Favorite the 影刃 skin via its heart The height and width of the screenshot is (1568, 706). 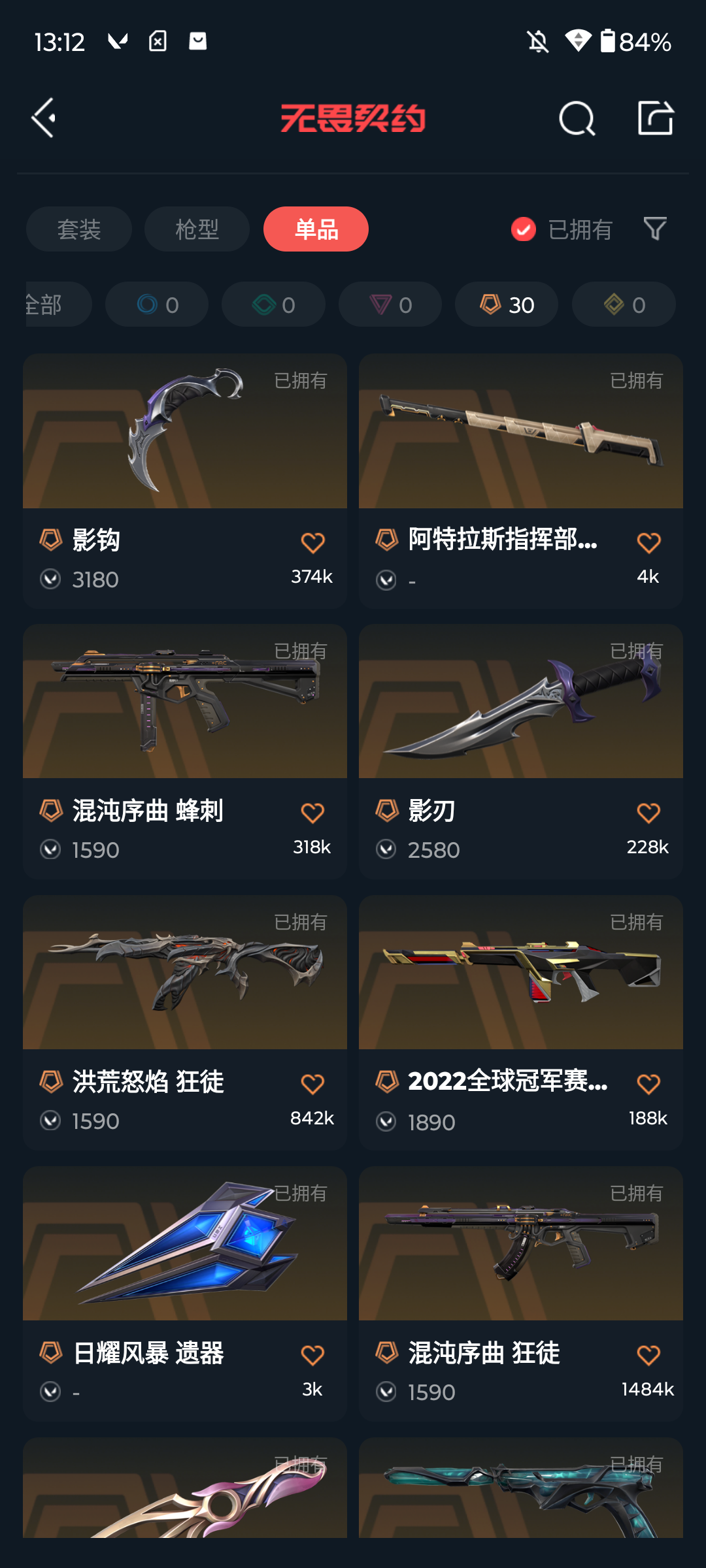[648, 813]
